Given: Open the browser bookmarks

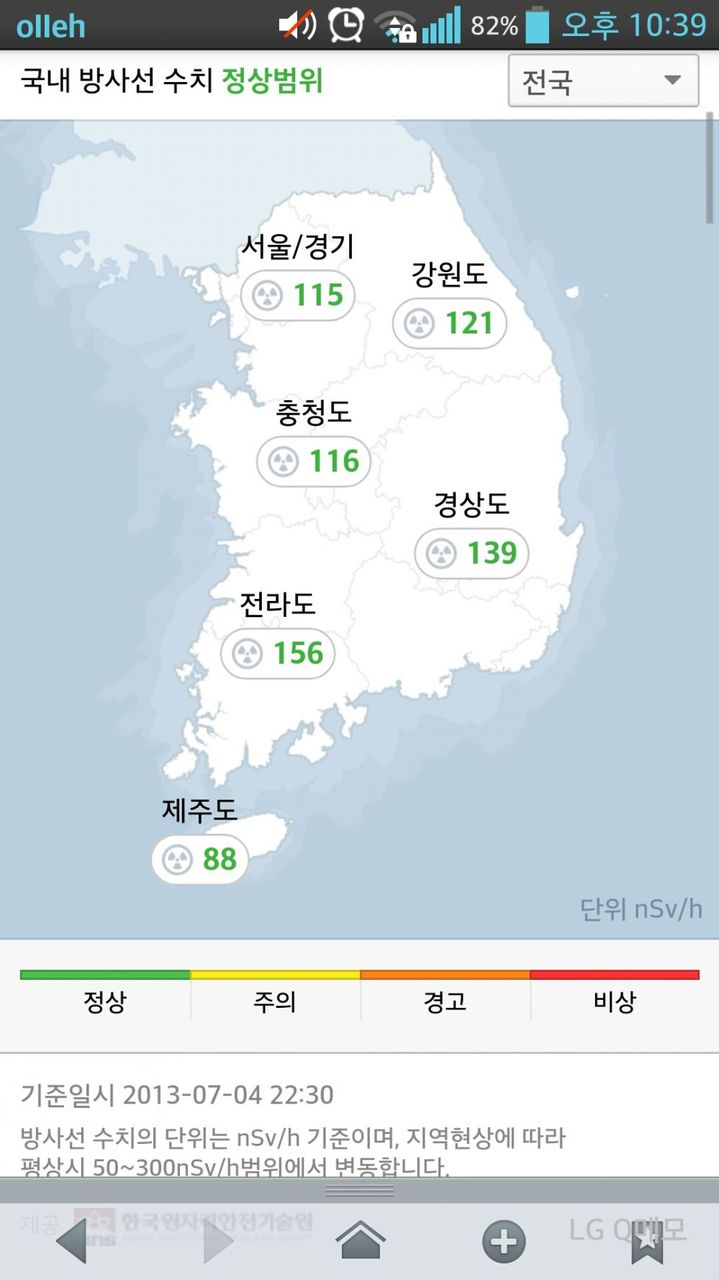Looking at the screenshot, I should [x=647, y=1242].
